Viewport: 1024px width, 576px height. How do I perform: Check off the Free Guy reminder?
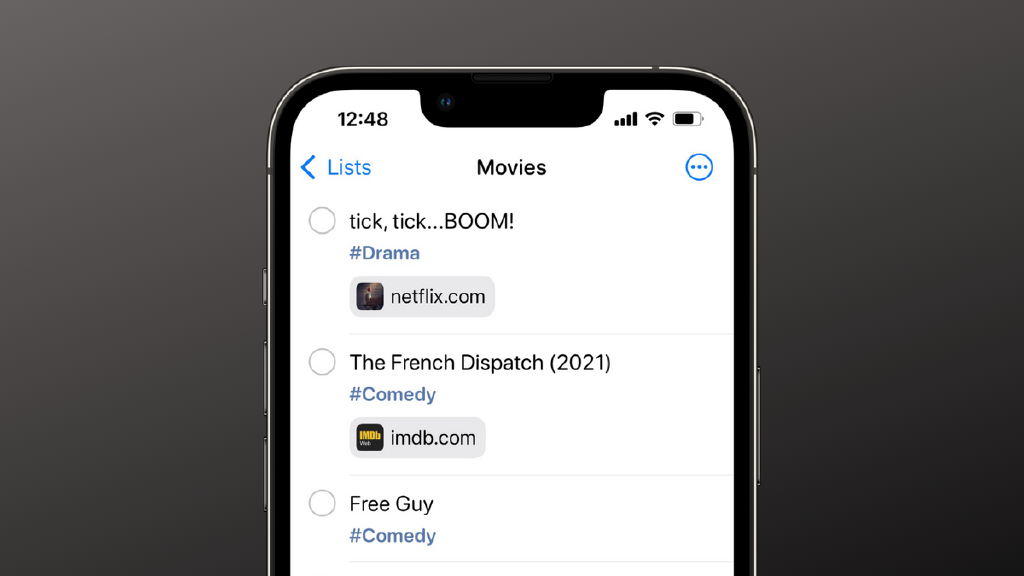pos(322,503)
